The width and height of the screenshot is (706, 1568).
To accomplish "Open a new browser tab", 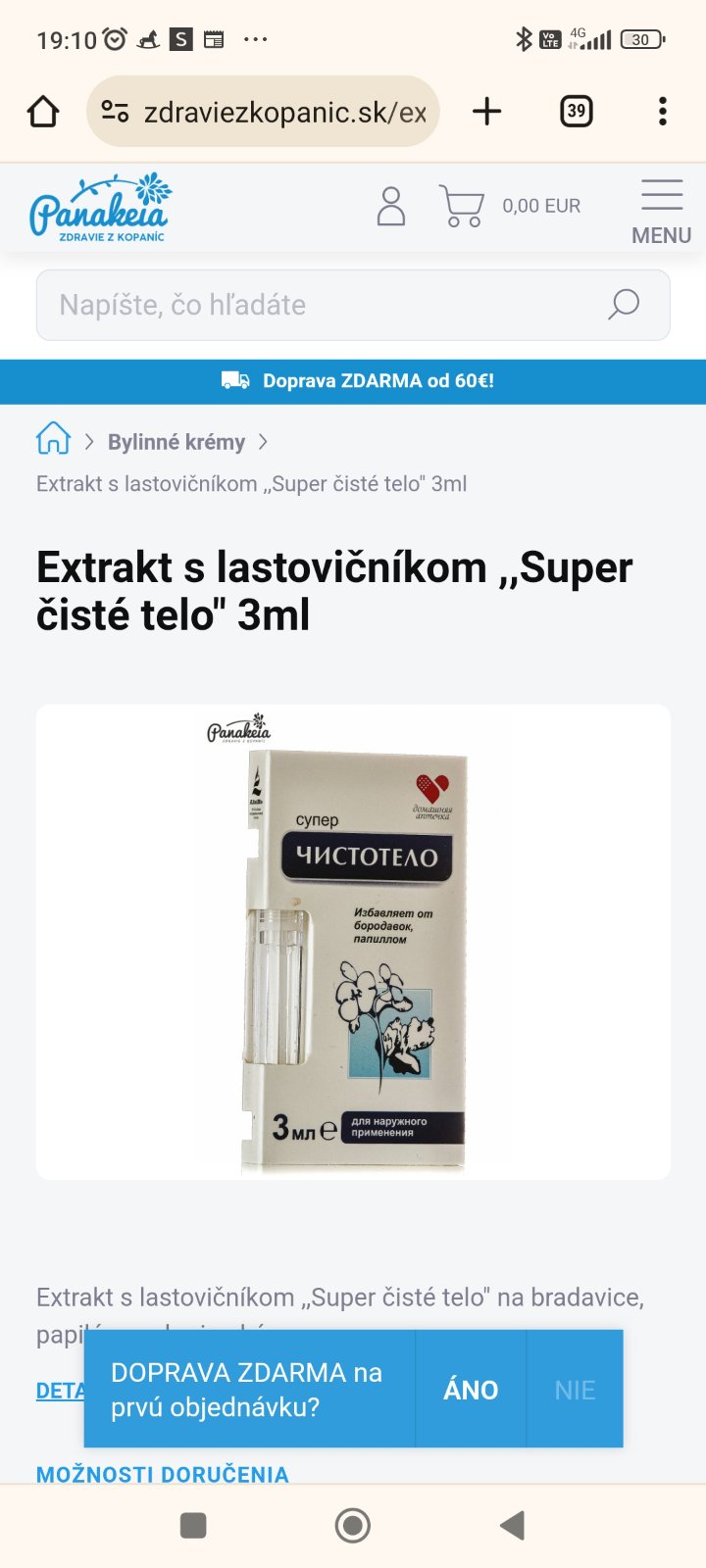I will pos(486,112).
